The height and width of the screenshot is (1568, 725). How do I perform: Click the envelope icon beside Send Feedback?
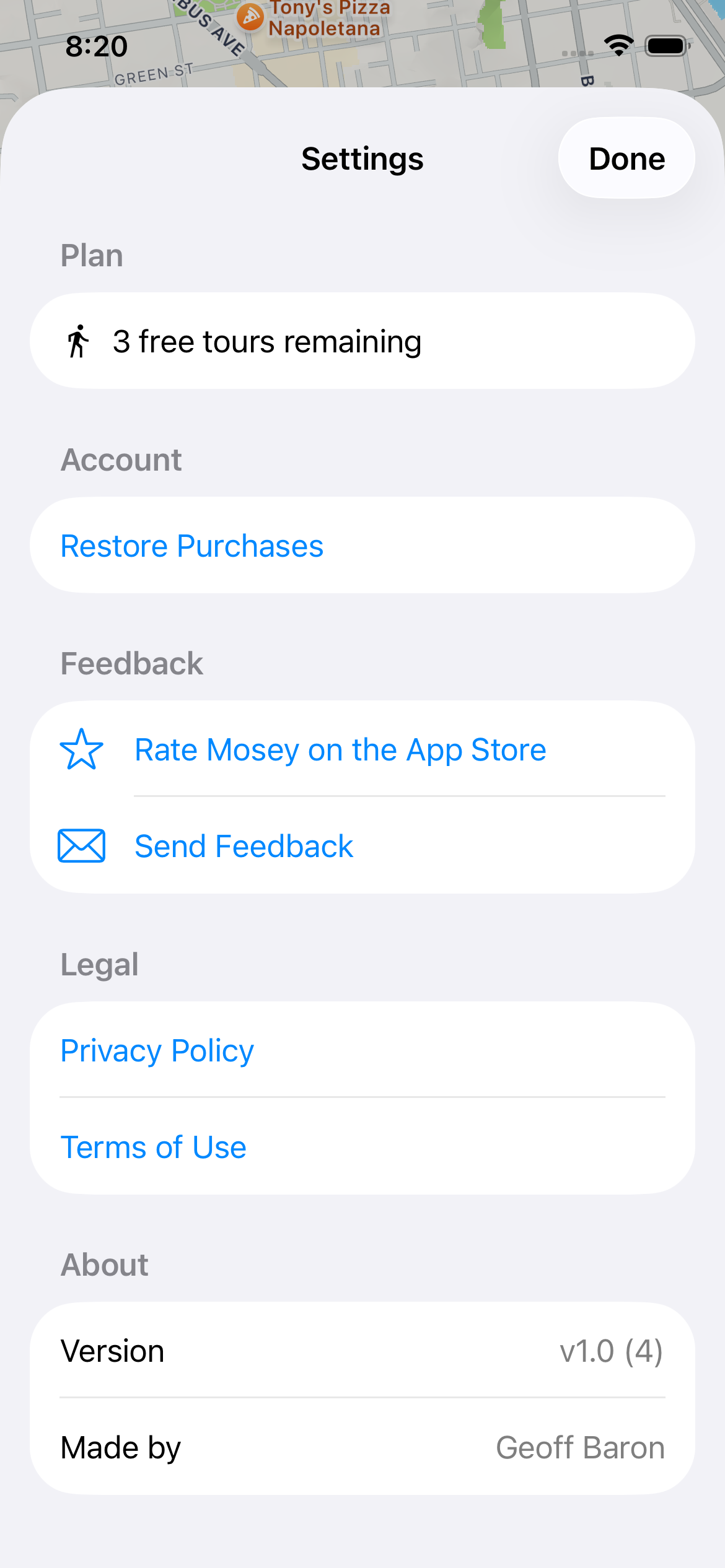pos(81,845)
